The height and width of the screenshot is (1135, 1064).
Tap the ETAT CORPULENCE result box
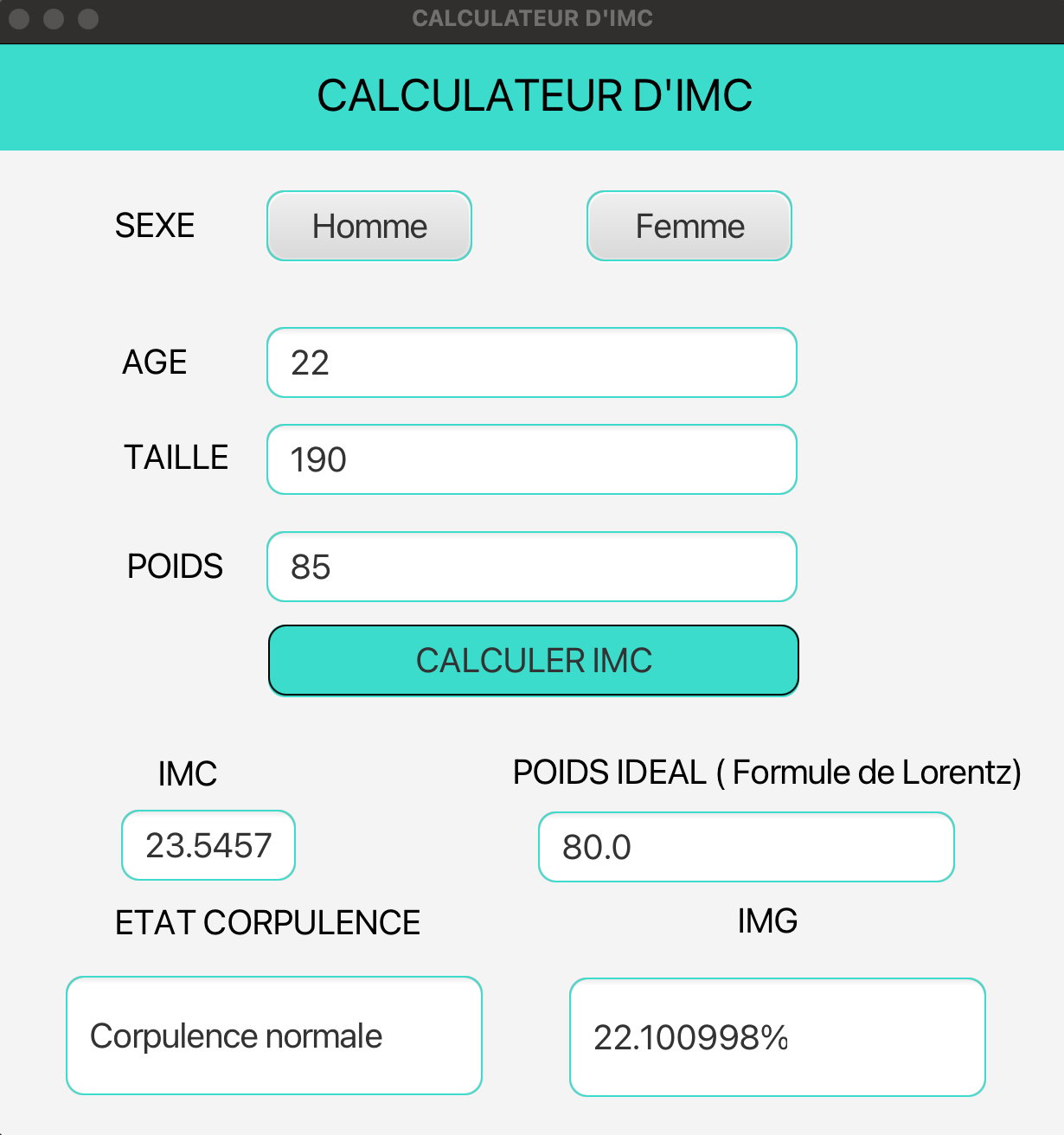[274, 1036]
